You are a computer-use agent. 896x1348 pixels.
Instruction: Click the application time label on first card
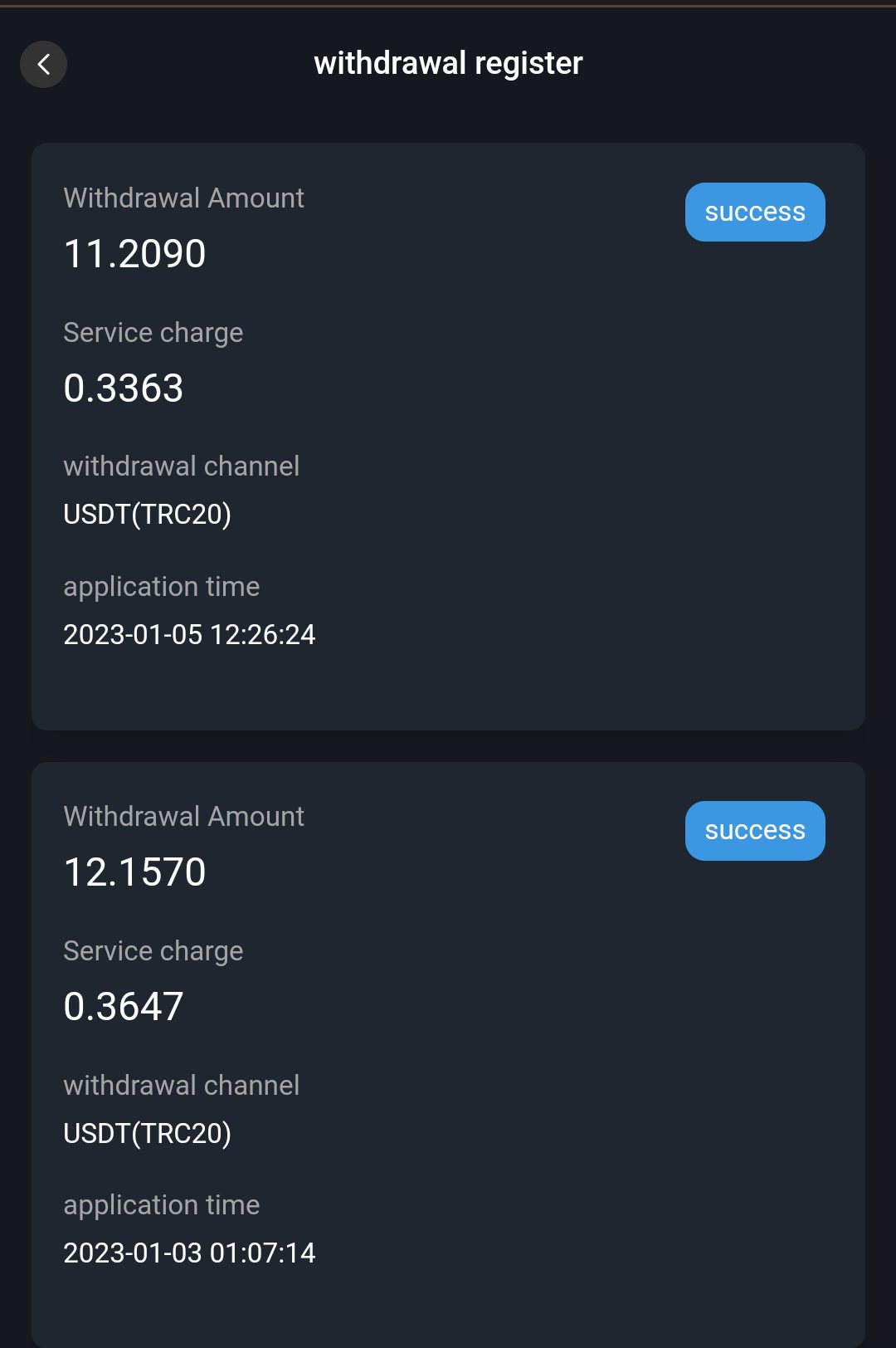tap(163, 586)
